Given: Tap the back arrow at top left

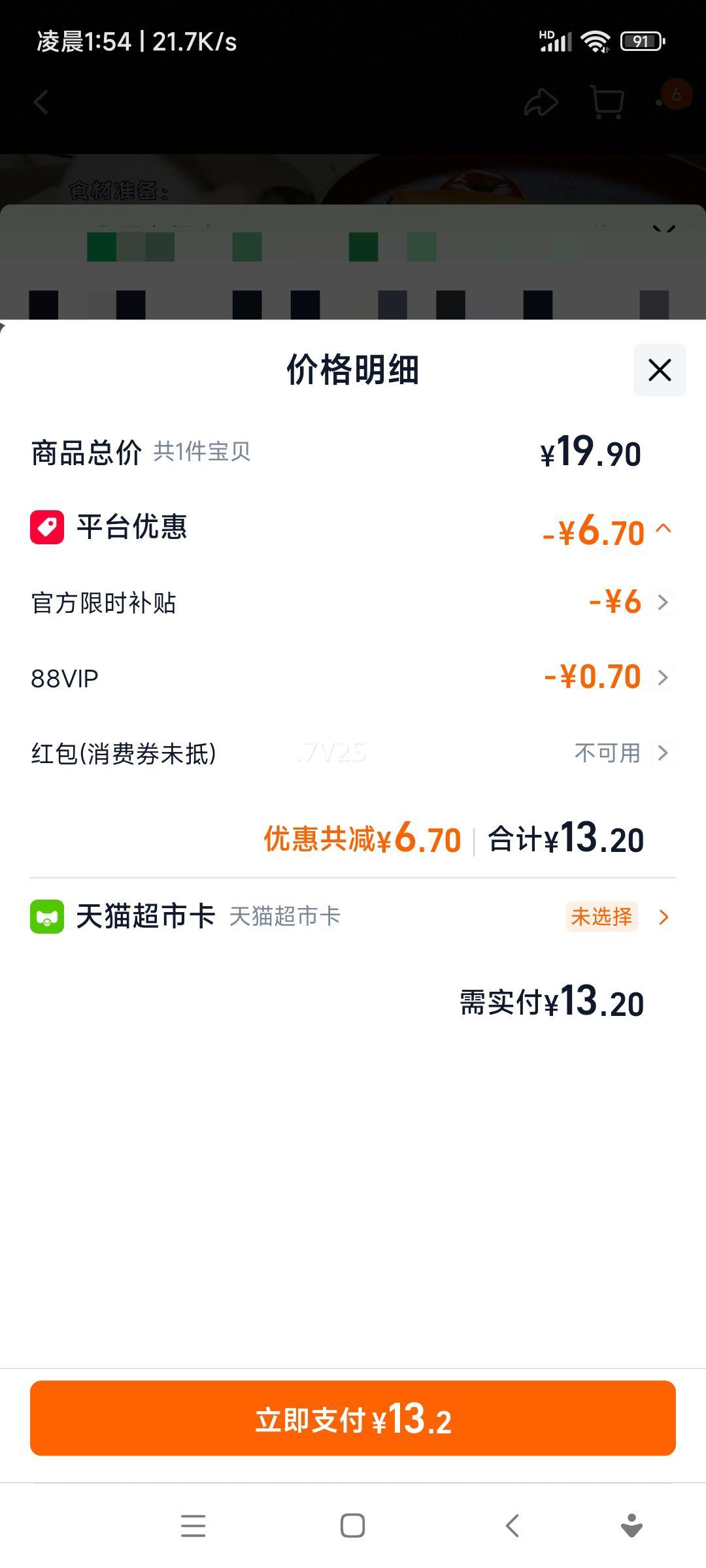Looking at the screenshot, I should (x=41, y=102).
